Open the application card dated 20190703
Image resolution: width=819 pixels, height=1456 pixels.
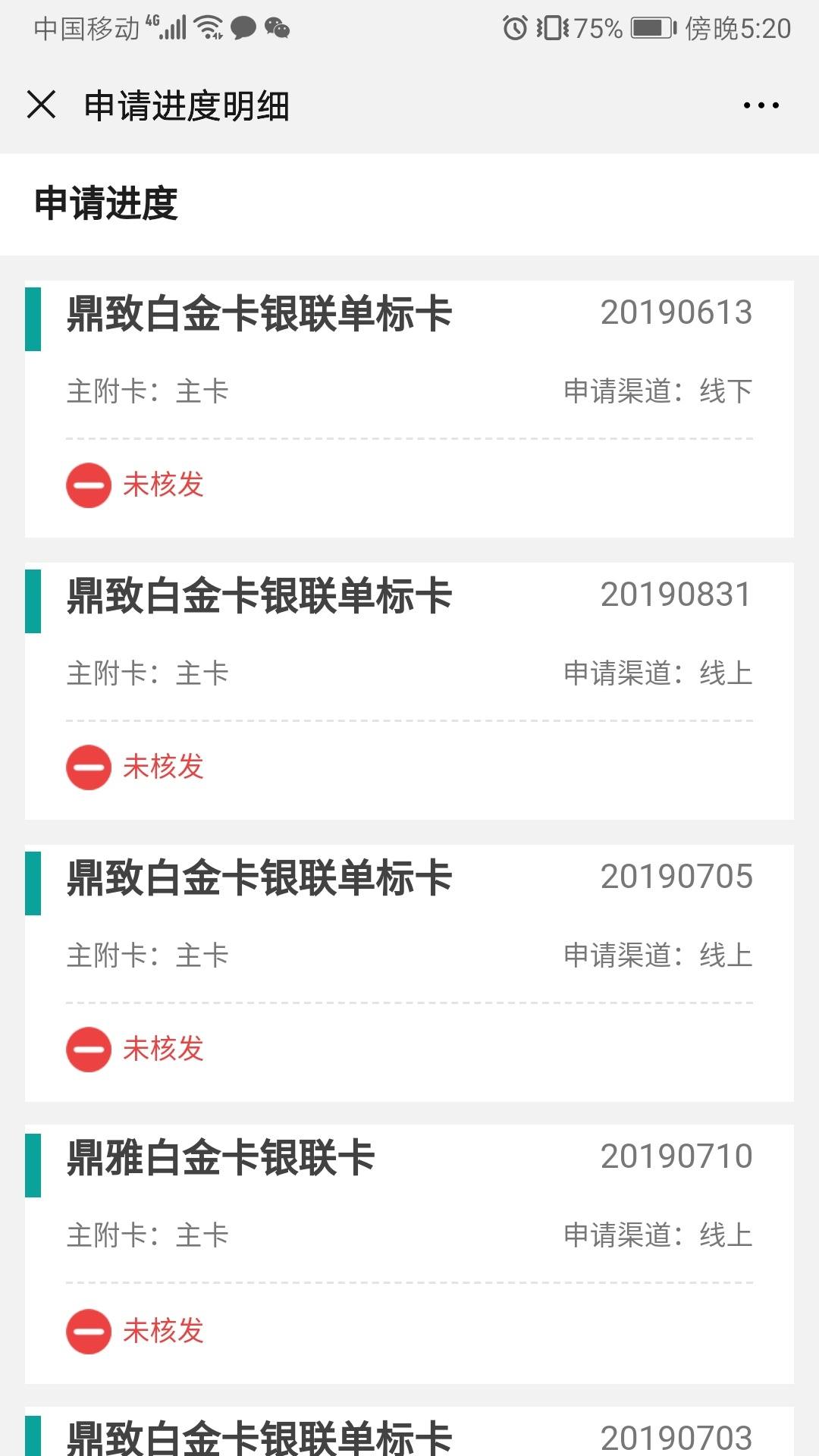pyautogui.click(x=409, y=1432)
